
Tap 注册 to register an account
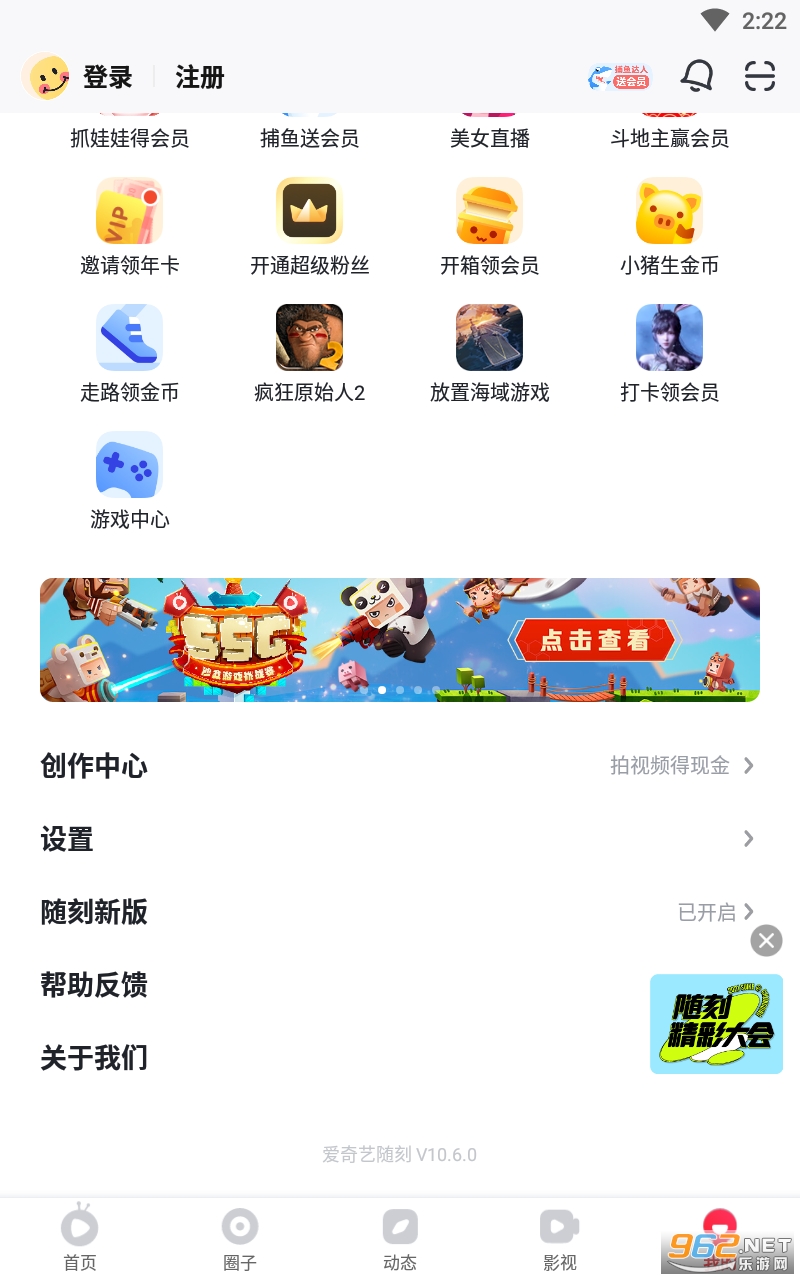click(200, 77)
